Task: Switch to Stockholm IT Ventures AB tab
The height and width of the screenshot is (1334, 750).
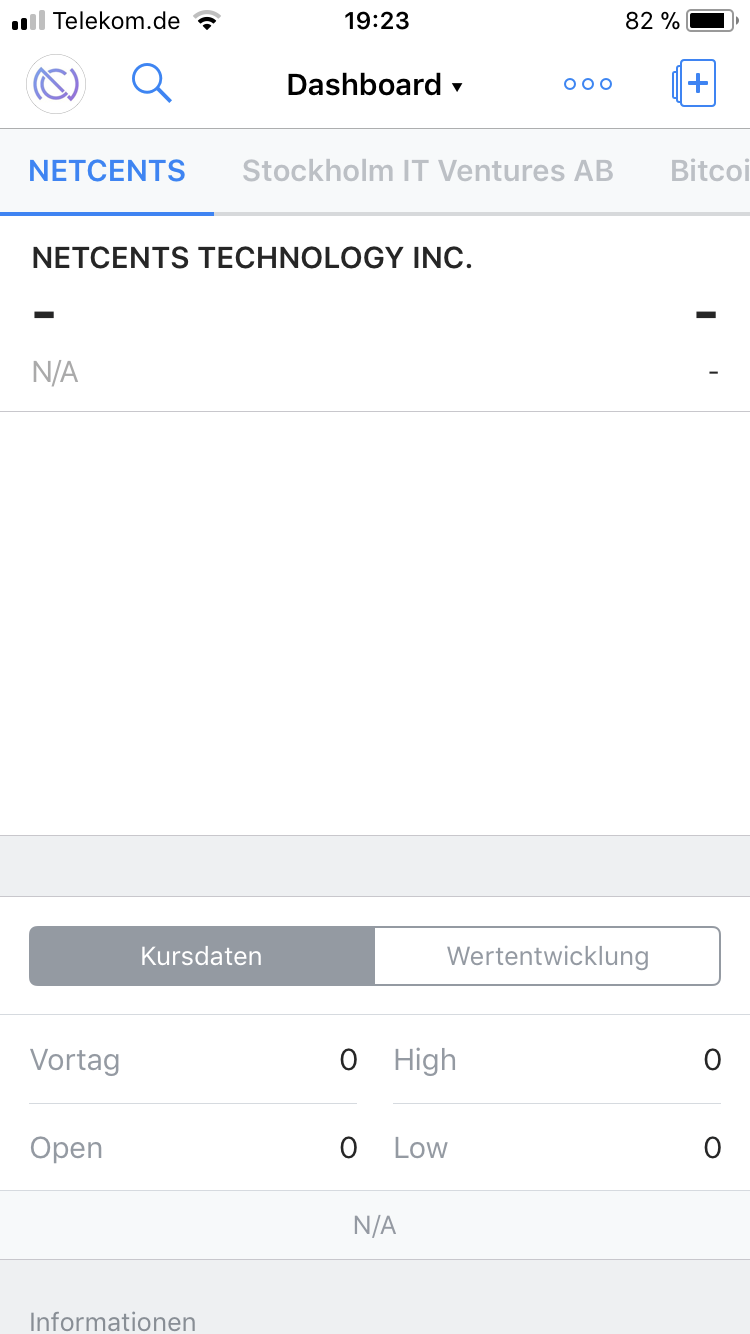Action: tap(427, 171)
